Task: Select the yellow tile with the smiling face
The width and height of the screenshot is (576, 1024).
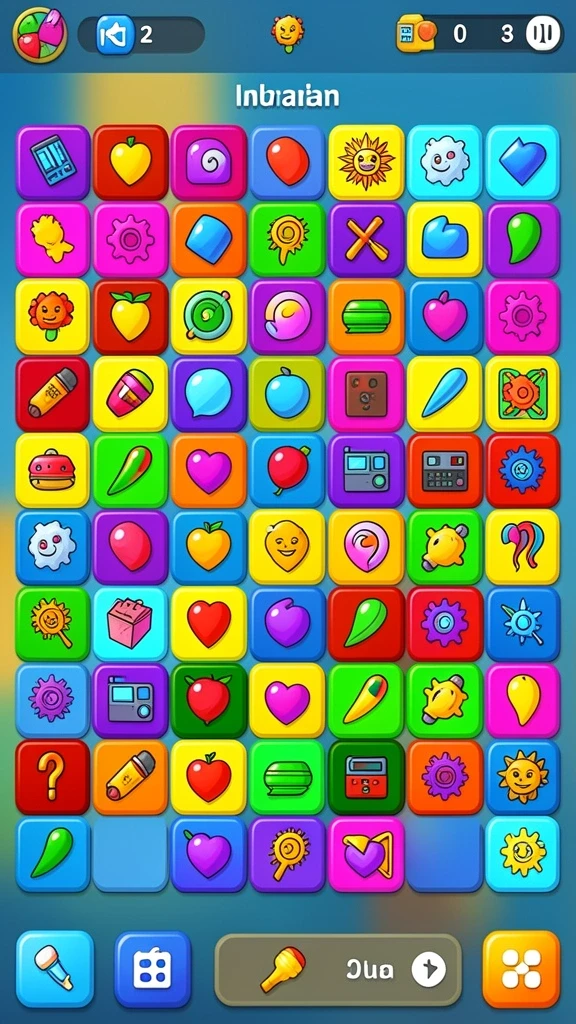Action: (287, 547)
